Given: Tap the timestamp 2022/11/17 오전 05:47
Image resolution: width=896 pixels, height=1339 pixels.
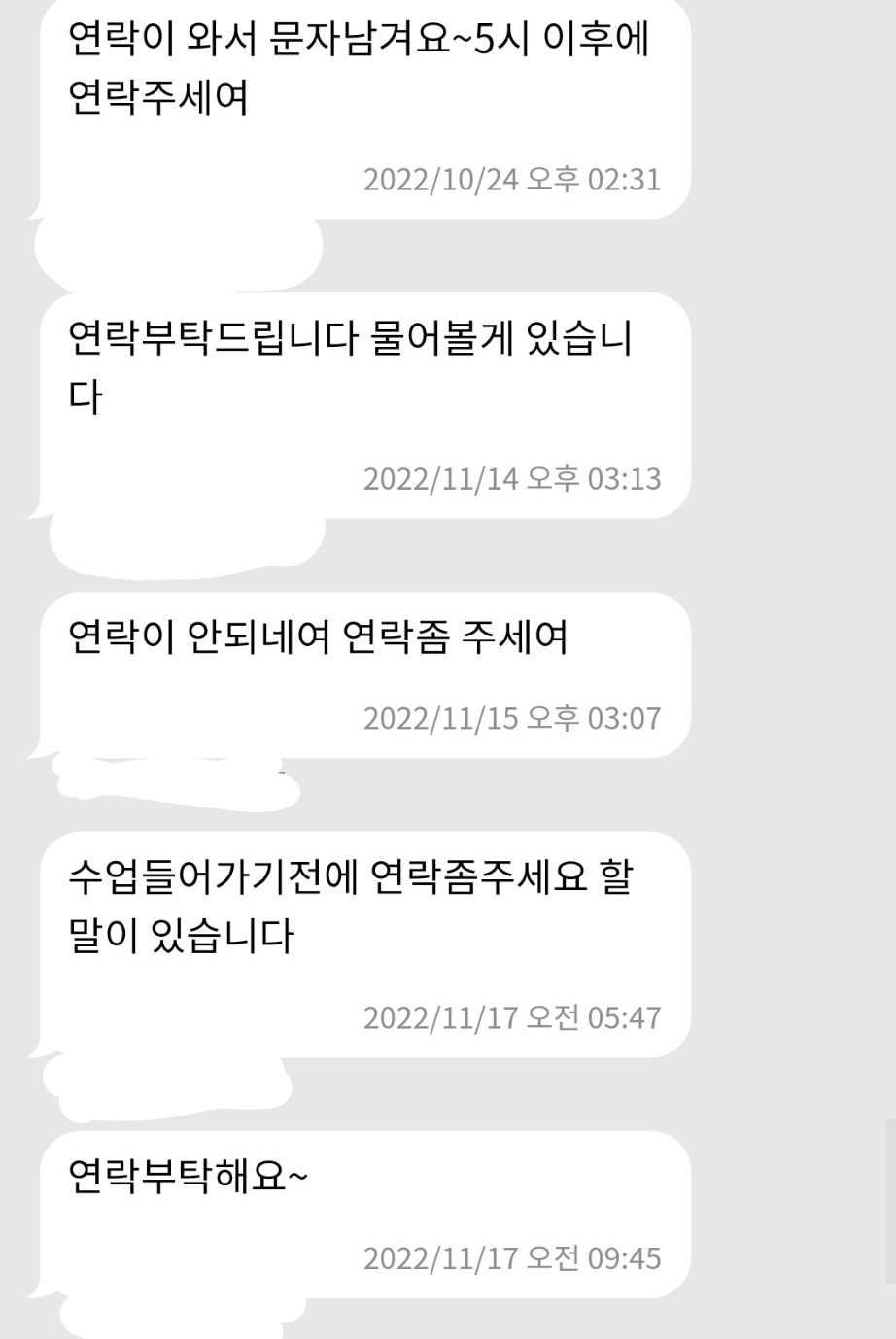Looking at the screenshot, I should tap(512, 1016).
